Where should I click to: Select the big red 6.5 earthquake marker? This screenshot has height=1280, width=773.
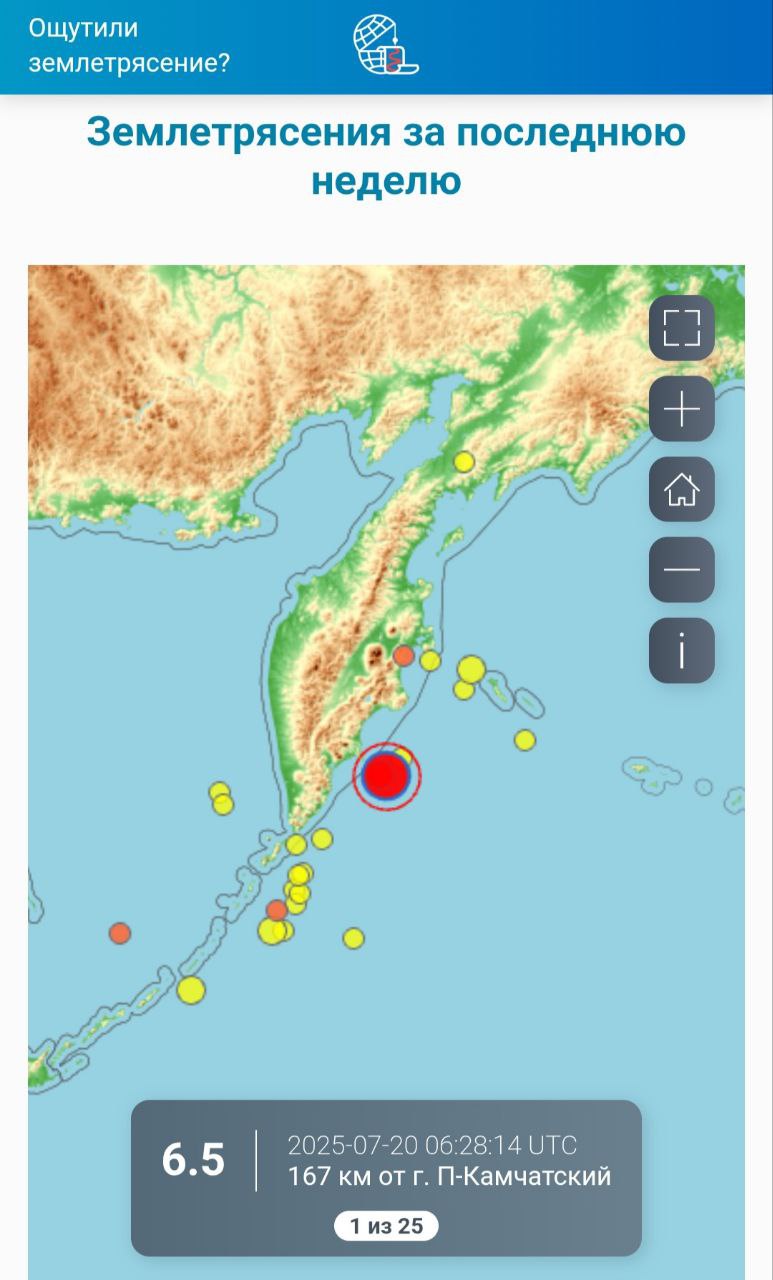click(386, 776)
